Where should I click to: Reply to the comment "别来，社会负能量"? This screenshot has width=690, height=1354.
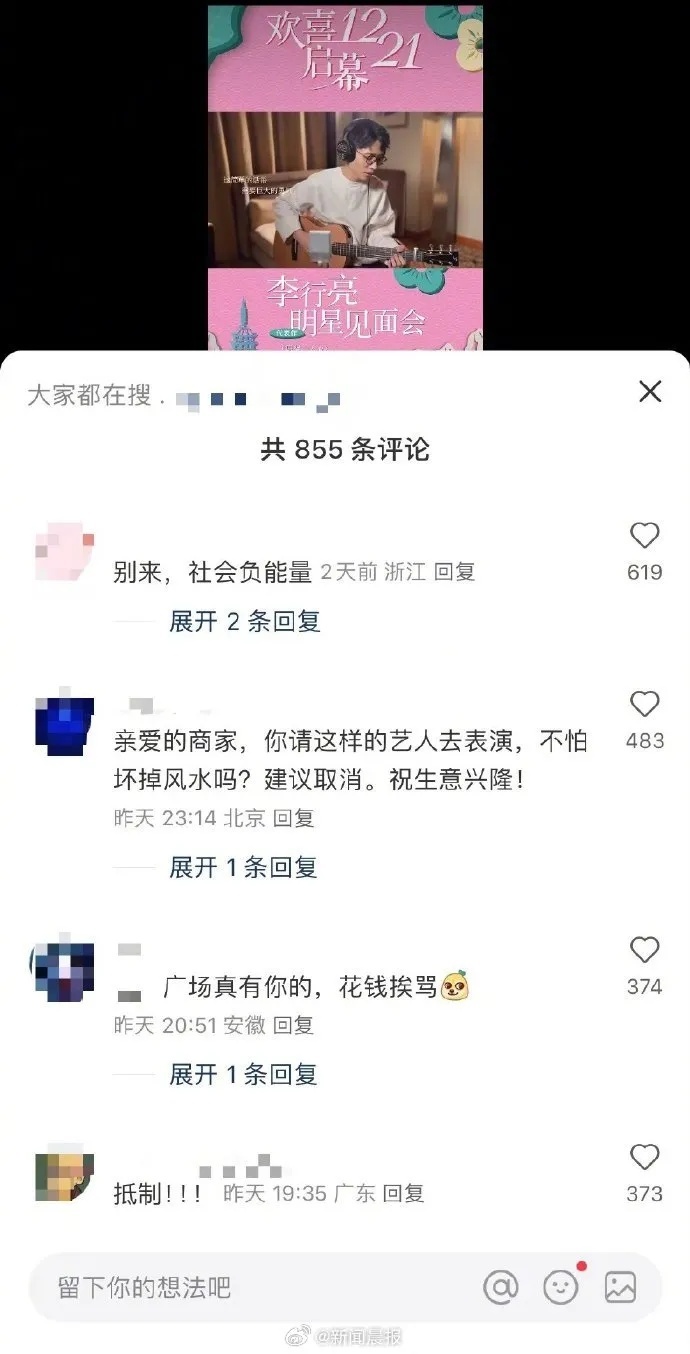(x=454, y=573)
